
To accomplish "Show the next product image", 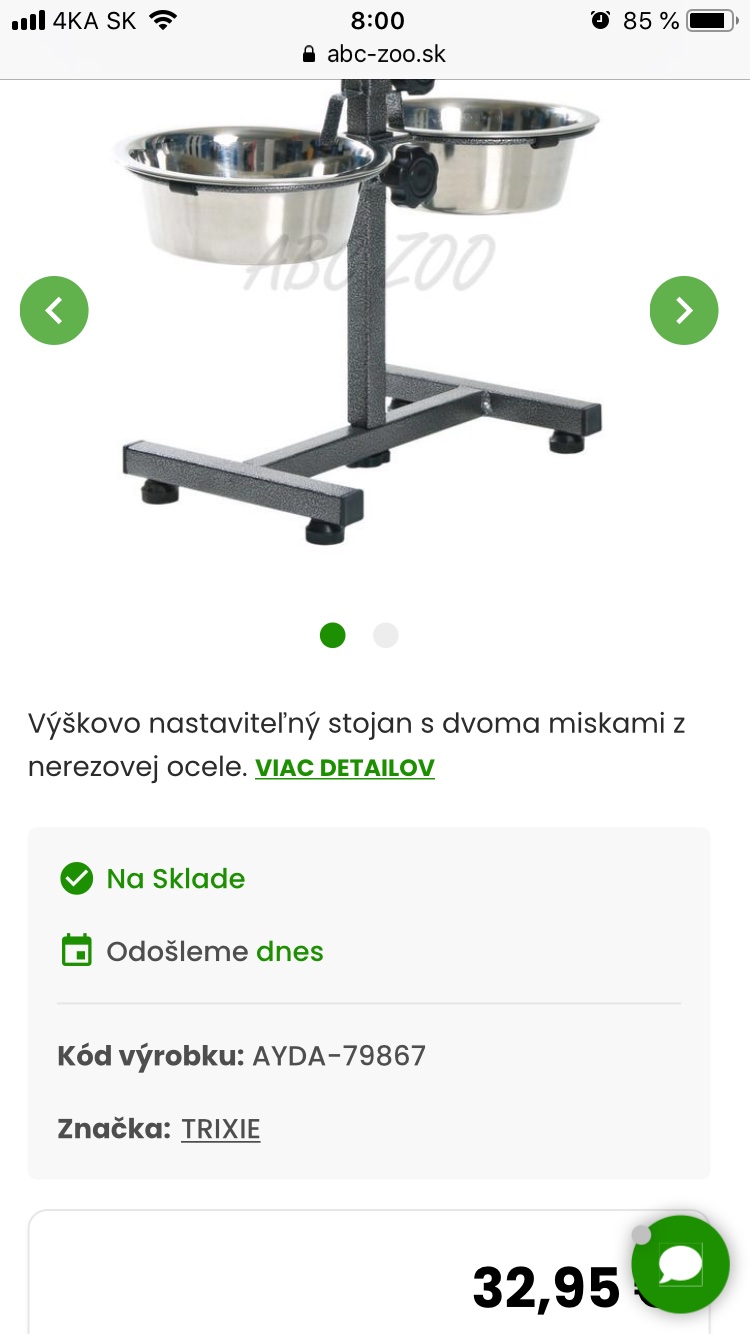I will [684, 310].
